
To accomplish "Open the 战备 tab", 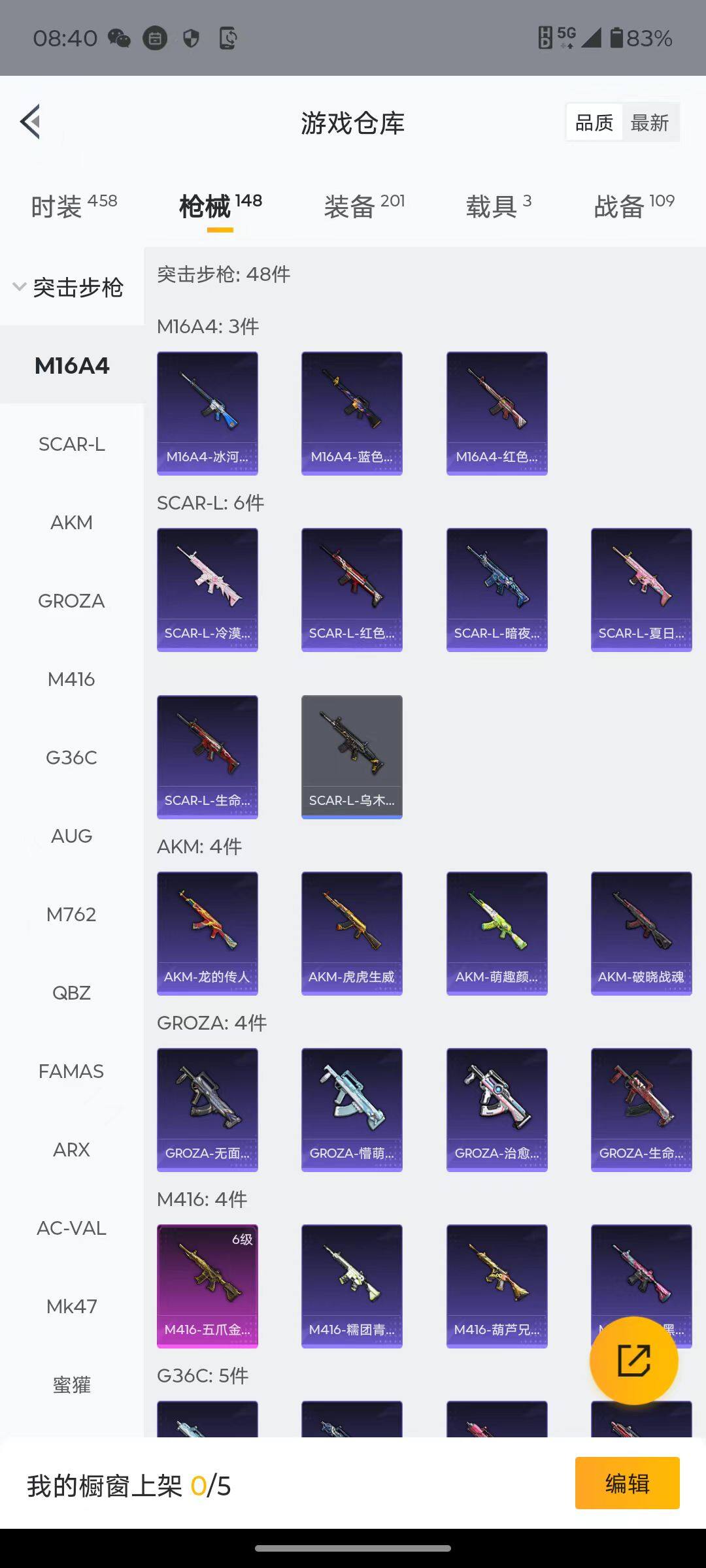I will tap(633, 206).
